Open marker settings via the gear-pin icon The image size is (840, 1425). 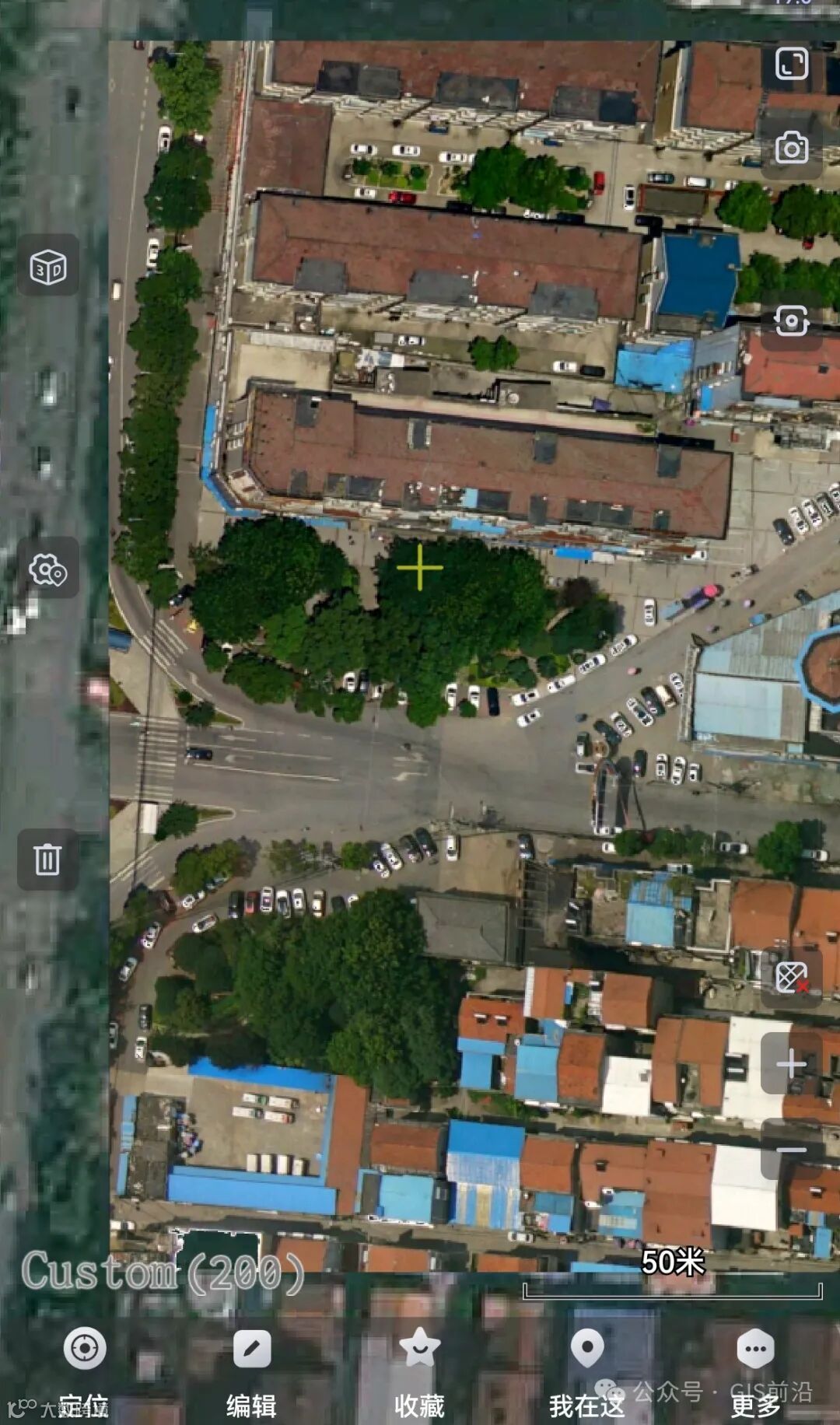[x=48, y=570]
